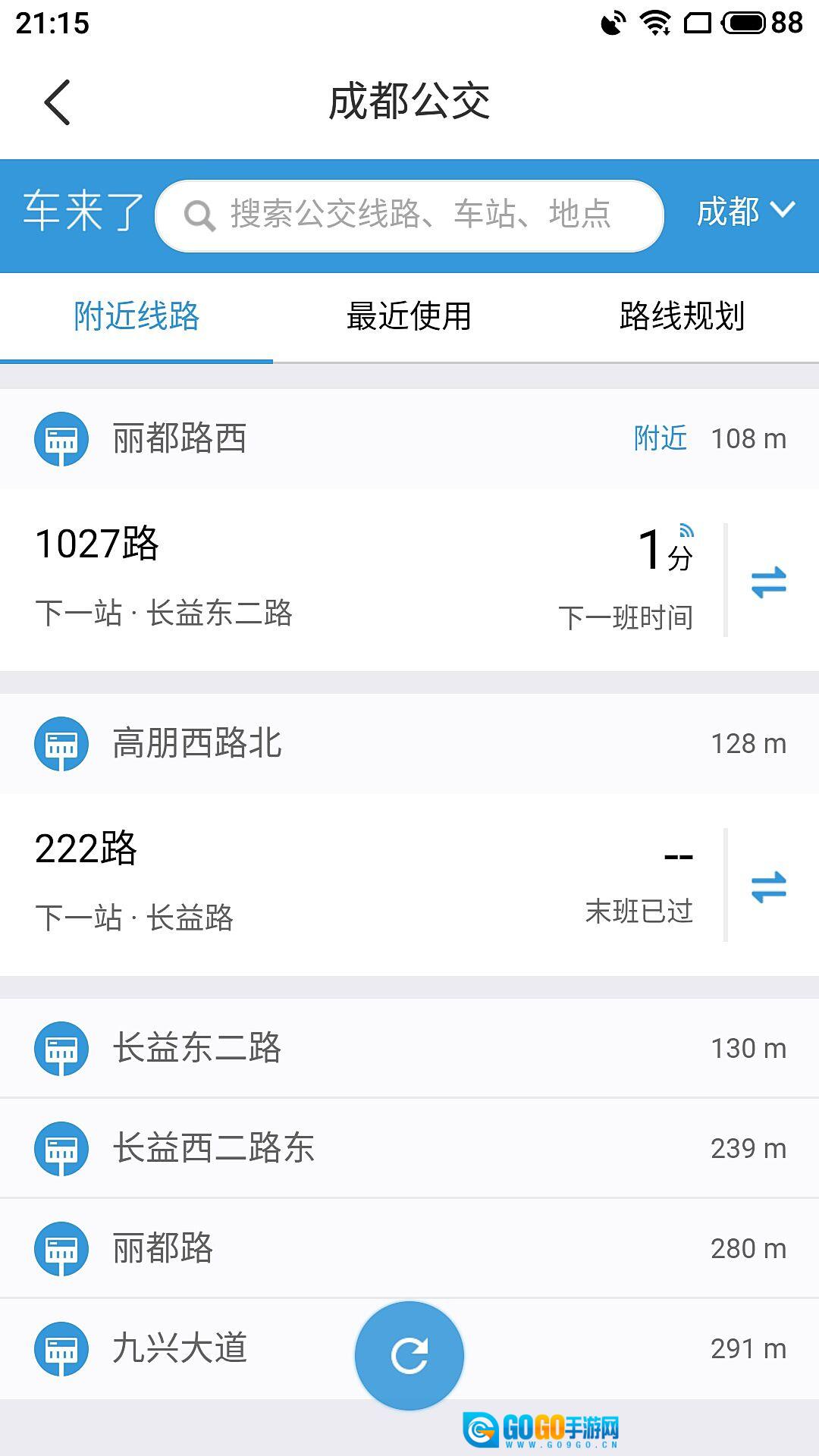The image size is (819, 1456).
Task: Open the 丽都路西 station
Action: 179,438
